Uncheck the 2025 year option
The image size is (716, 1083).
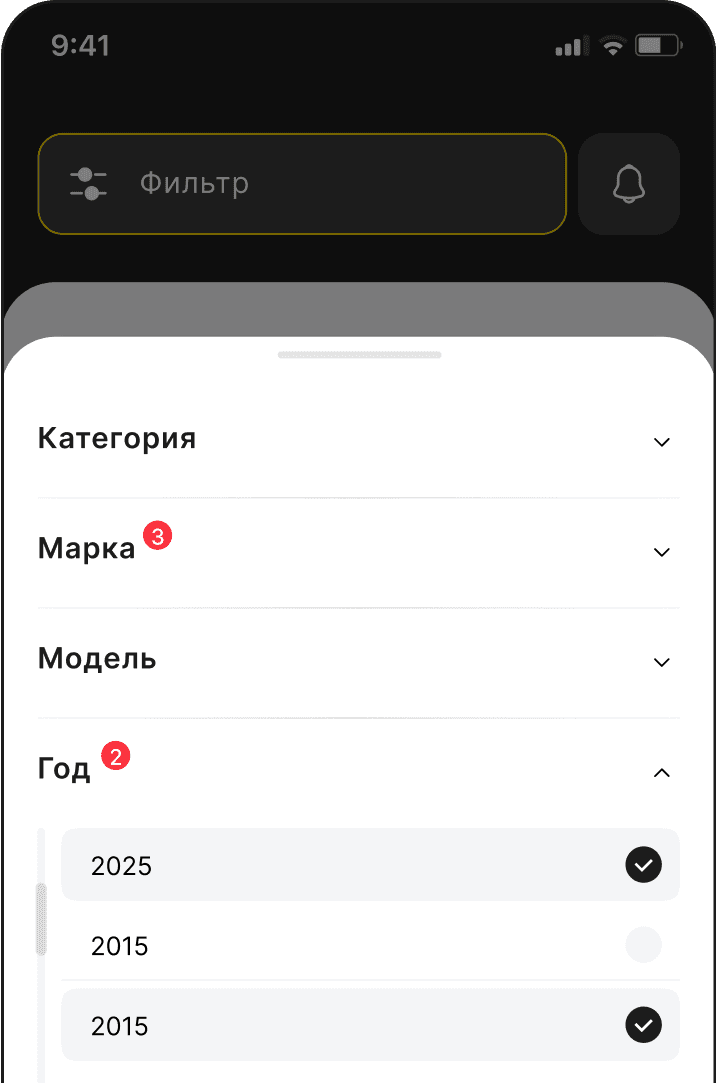point(643,864)
